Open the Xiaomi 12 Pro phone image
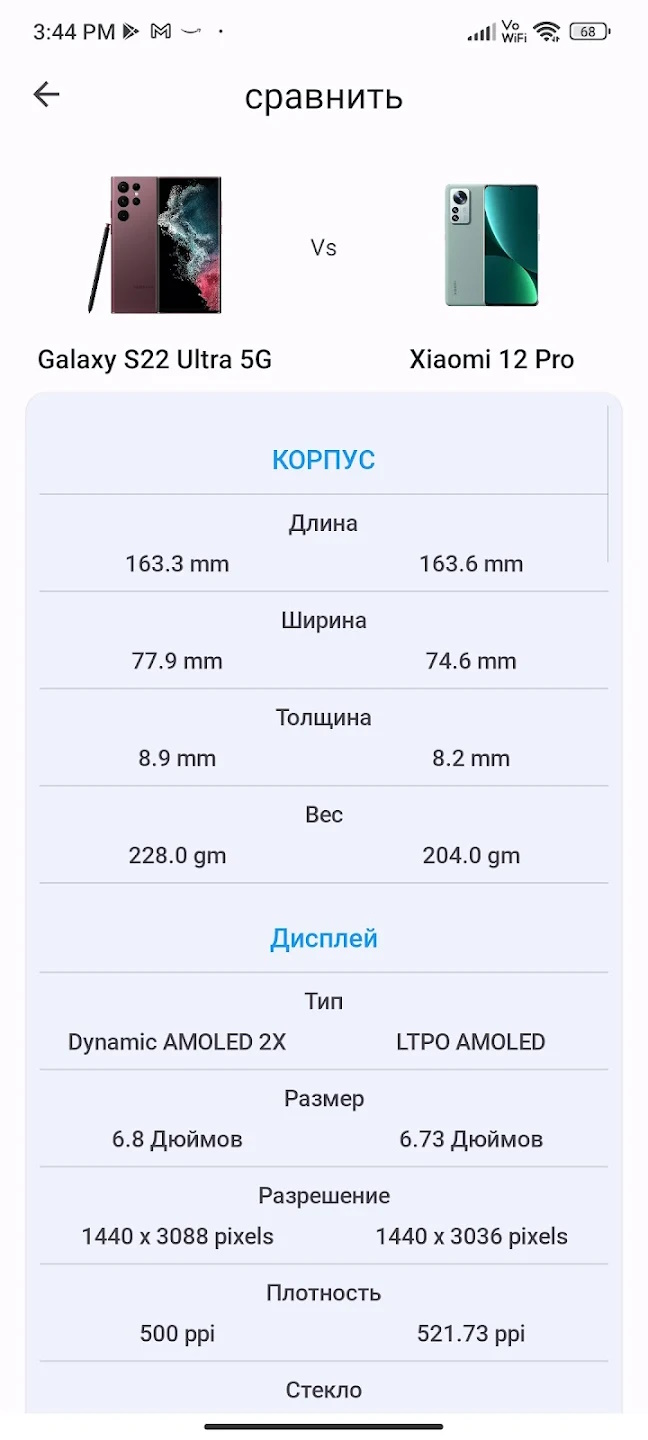 point(491,245)
